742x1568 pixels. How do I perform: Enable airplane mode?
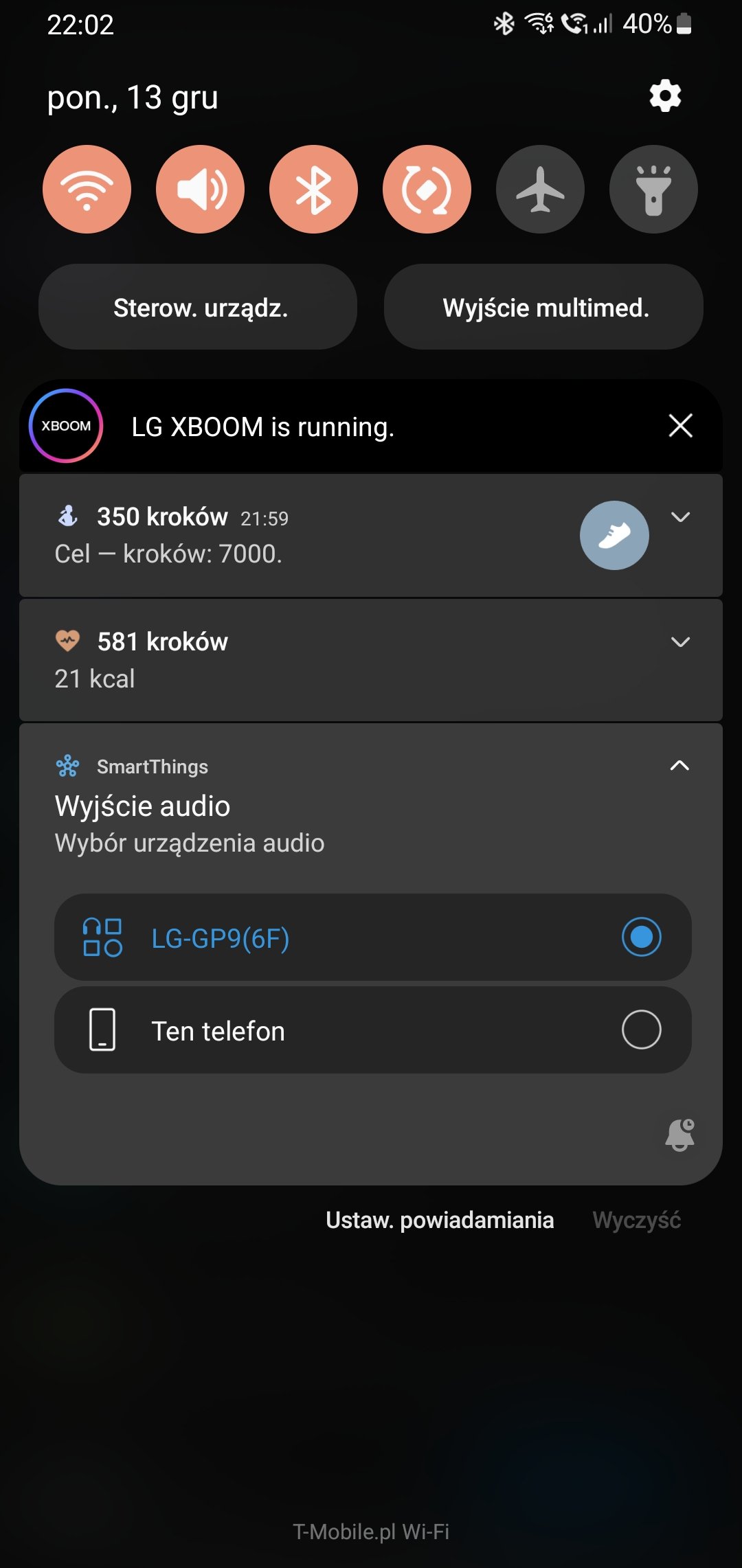[x=541, y=189]
